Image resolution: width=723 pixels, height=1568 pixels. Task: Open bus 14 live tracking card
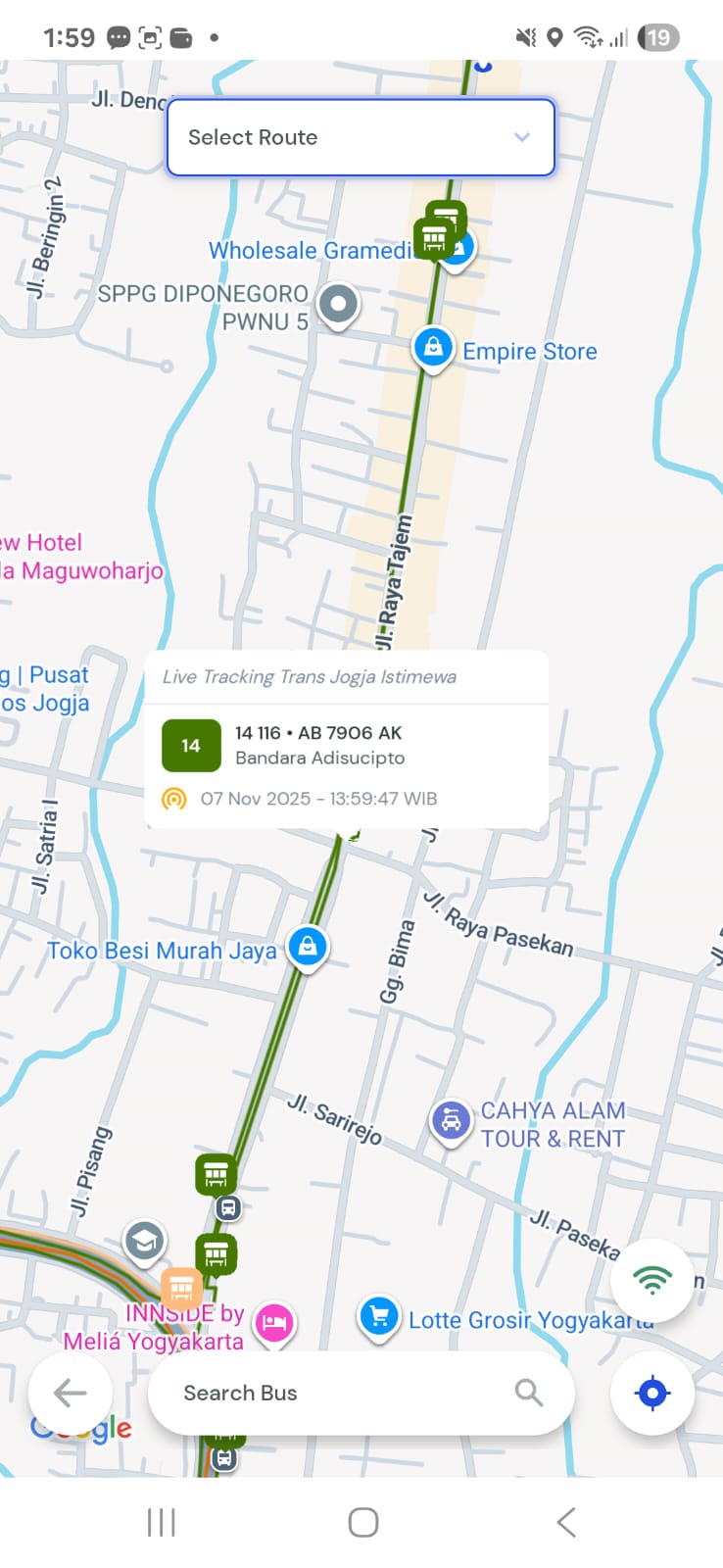[346, 746]
